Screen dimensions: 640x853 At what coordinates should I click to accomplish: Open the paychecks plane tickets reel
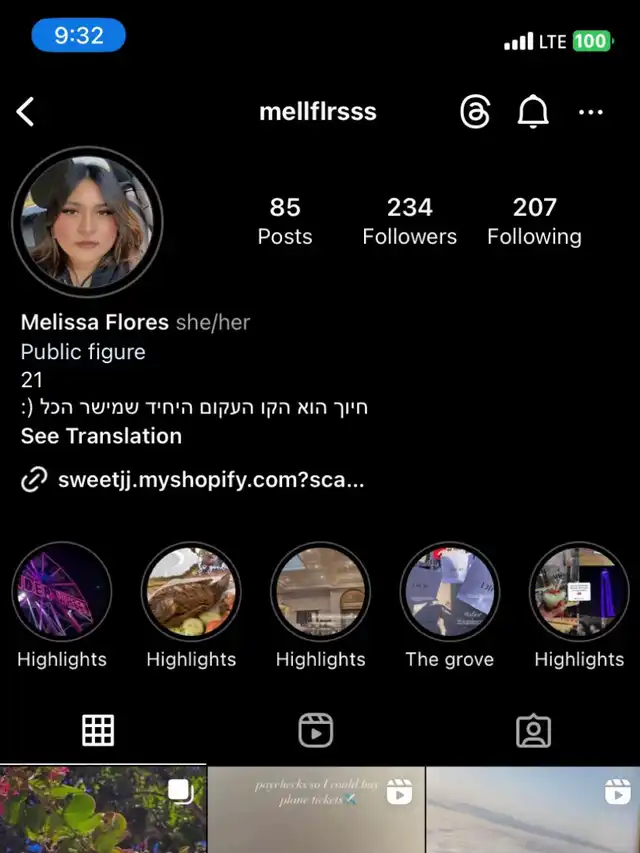pyautogui.click(x=316, y=810)
